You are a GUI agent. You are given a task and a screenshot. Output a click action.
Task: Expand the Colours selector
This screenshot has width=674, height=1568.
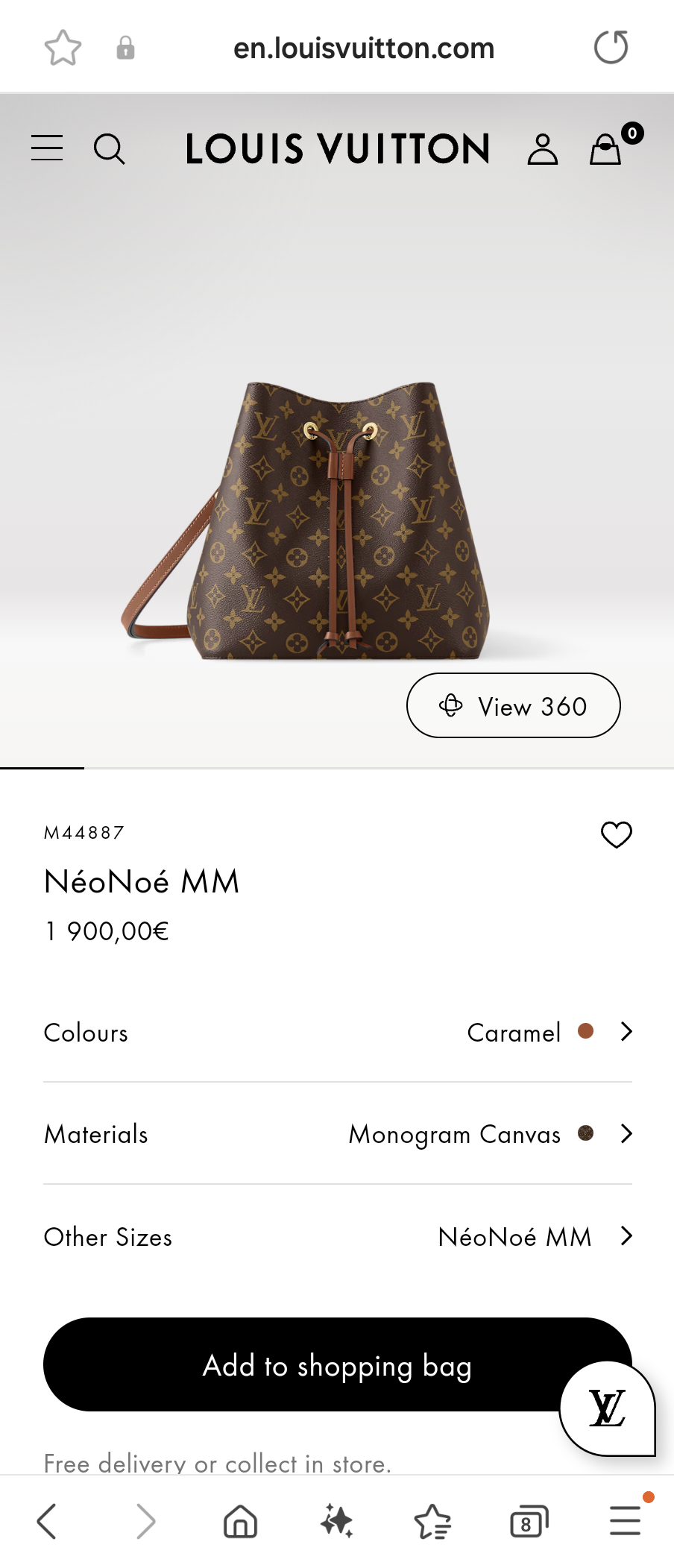point(625,1032)
